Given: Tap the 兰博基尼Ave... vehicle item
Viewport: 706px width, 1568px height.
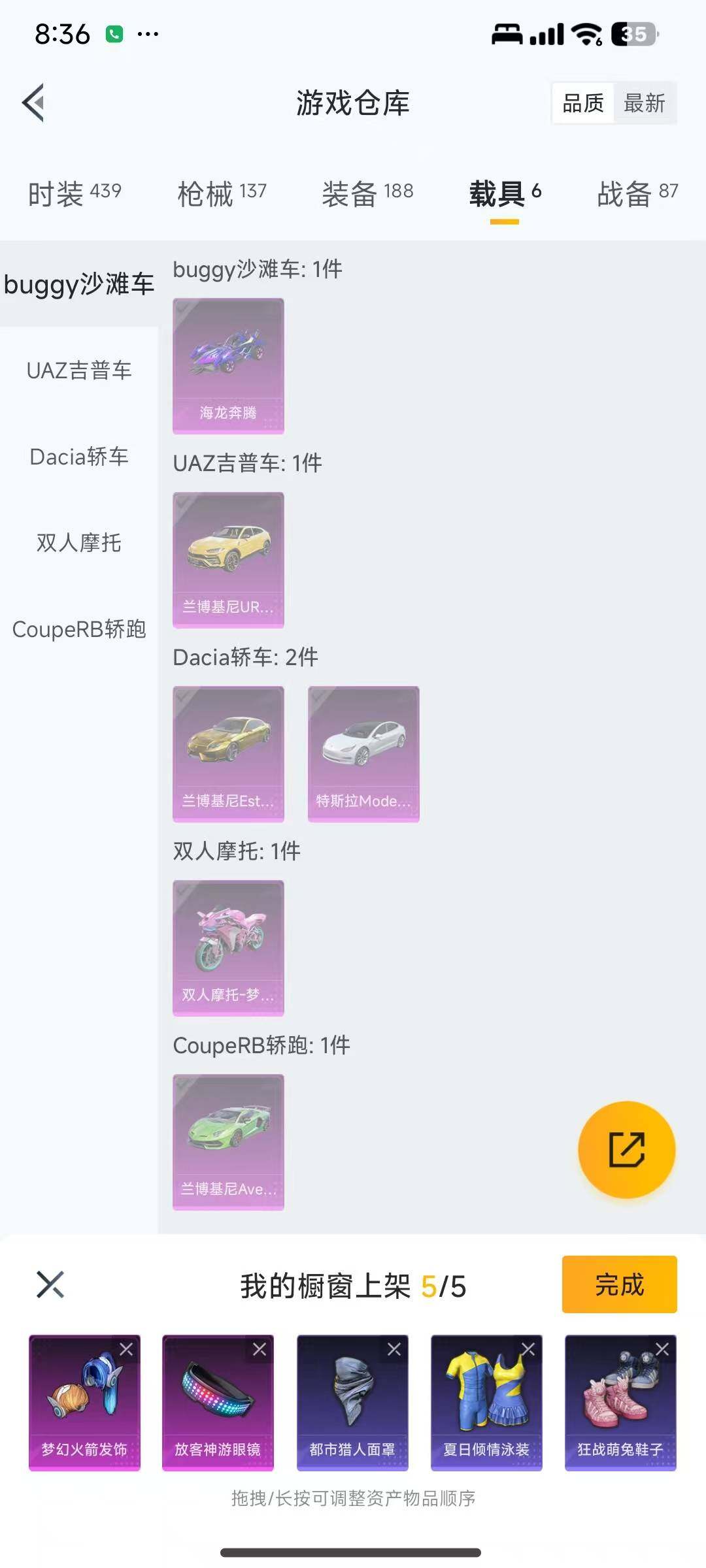Looking at the screenshot, I should [228, 1141].
